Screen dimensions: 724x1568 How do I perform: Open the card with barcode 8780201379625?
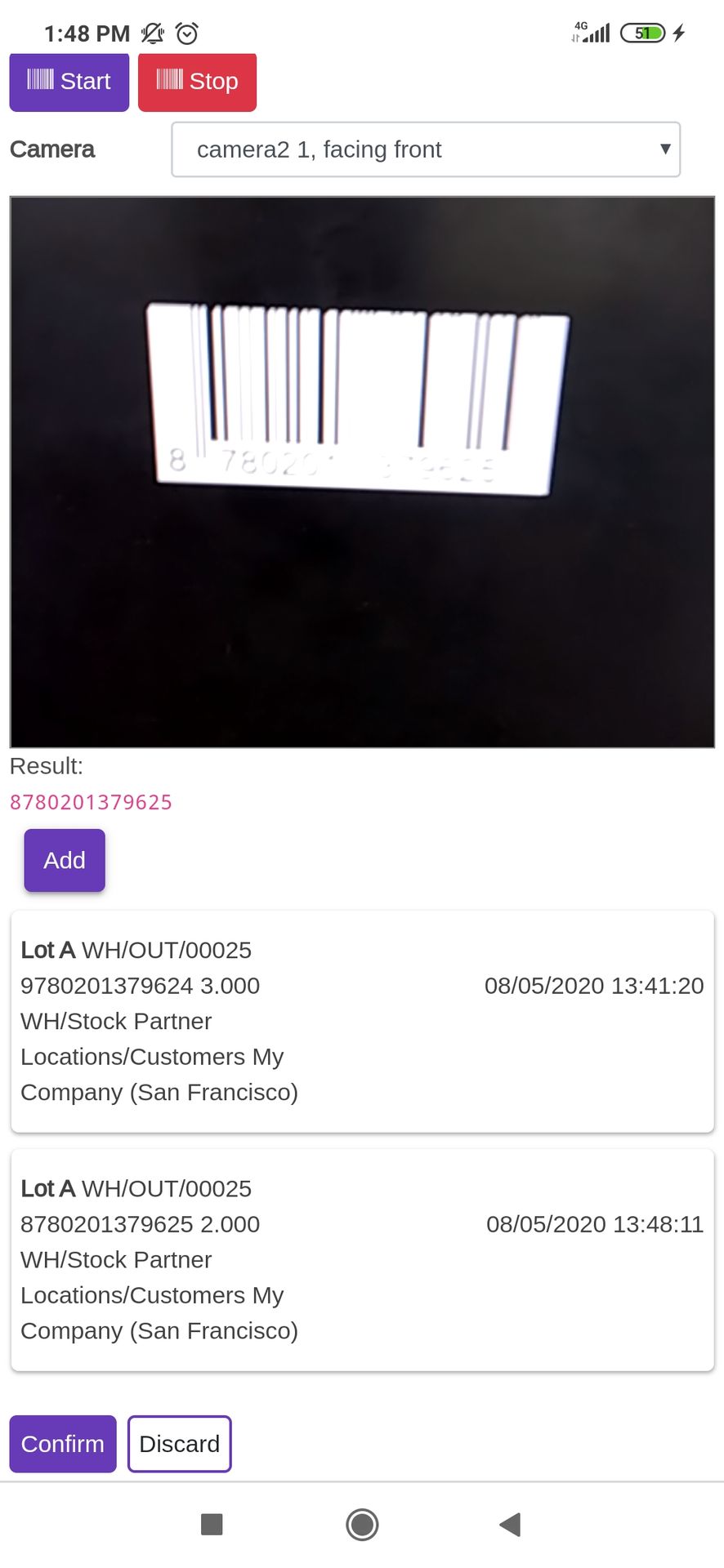(x=362, y=1259)
